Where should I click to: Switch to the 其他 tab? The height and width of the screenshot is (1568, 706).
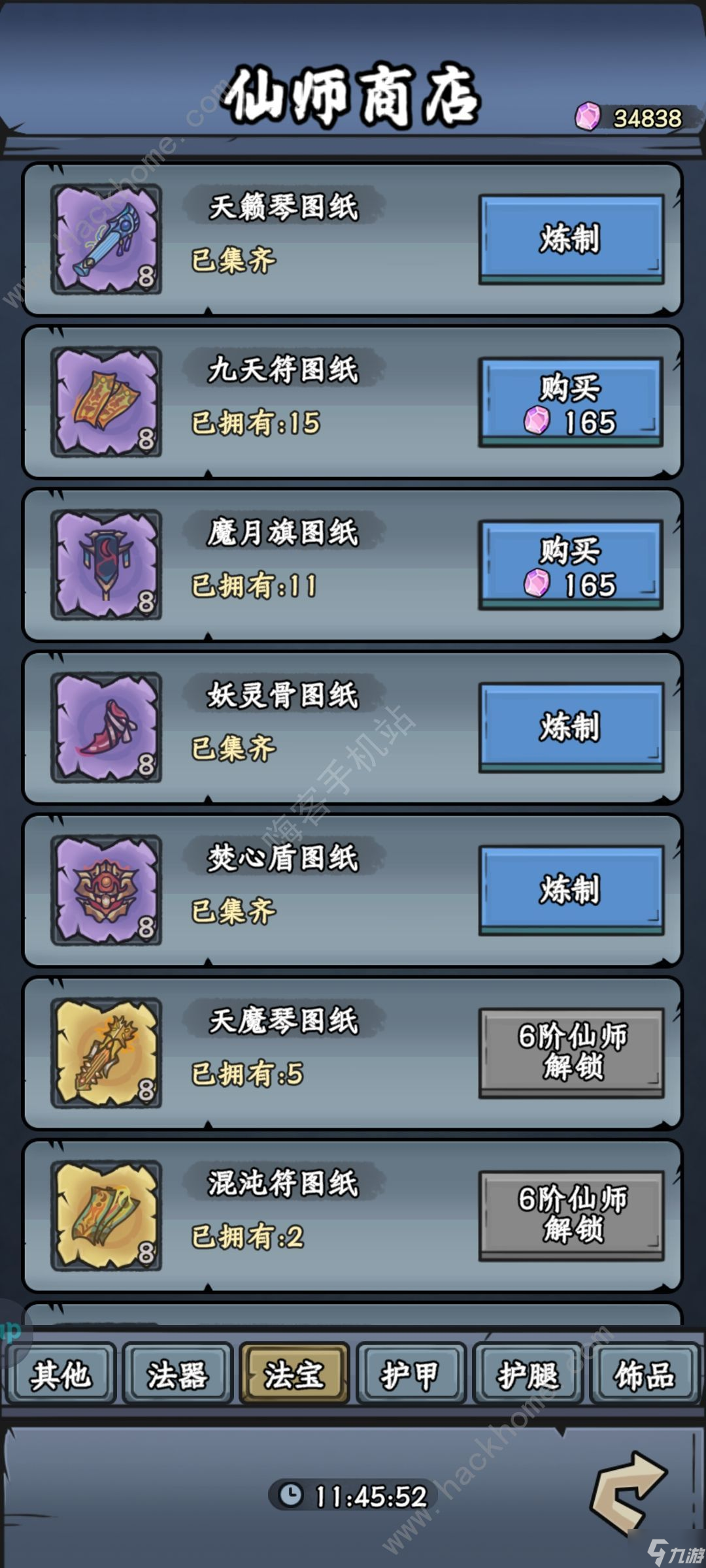60,1375
